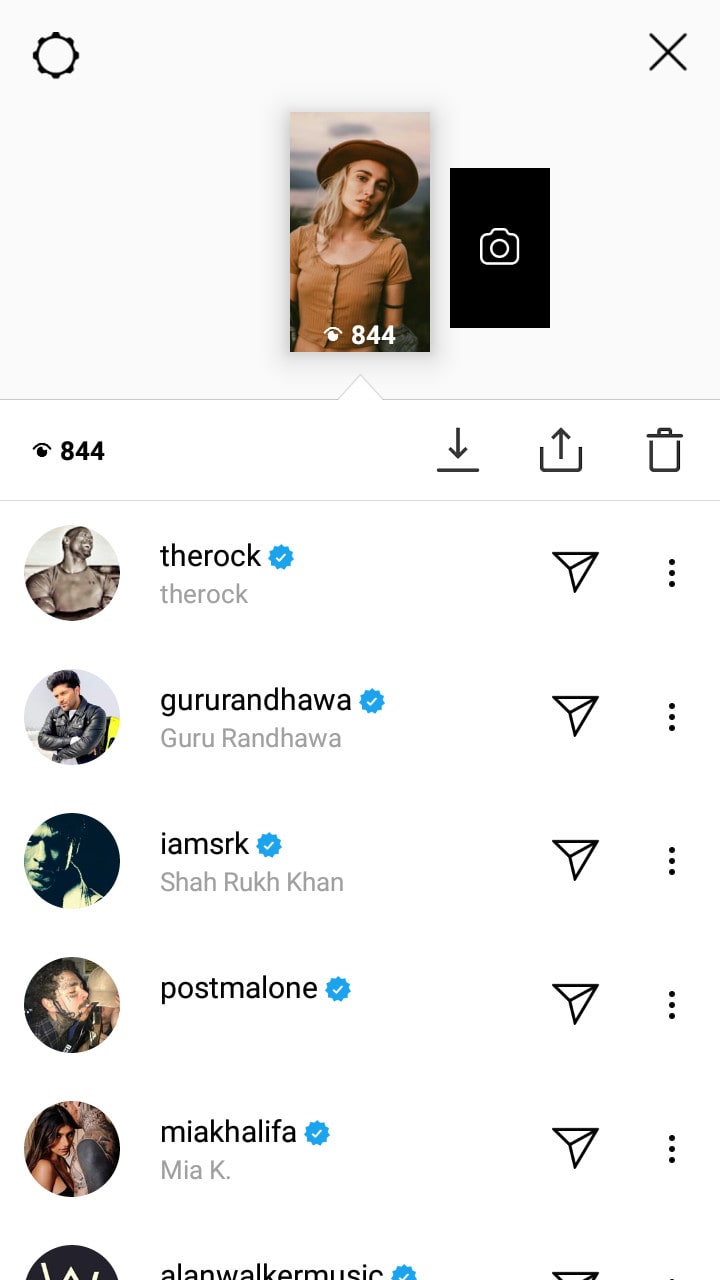Viewport: 720px width, 1280px height.
Task: Share this story via upload icon
Action: (560, 450)
